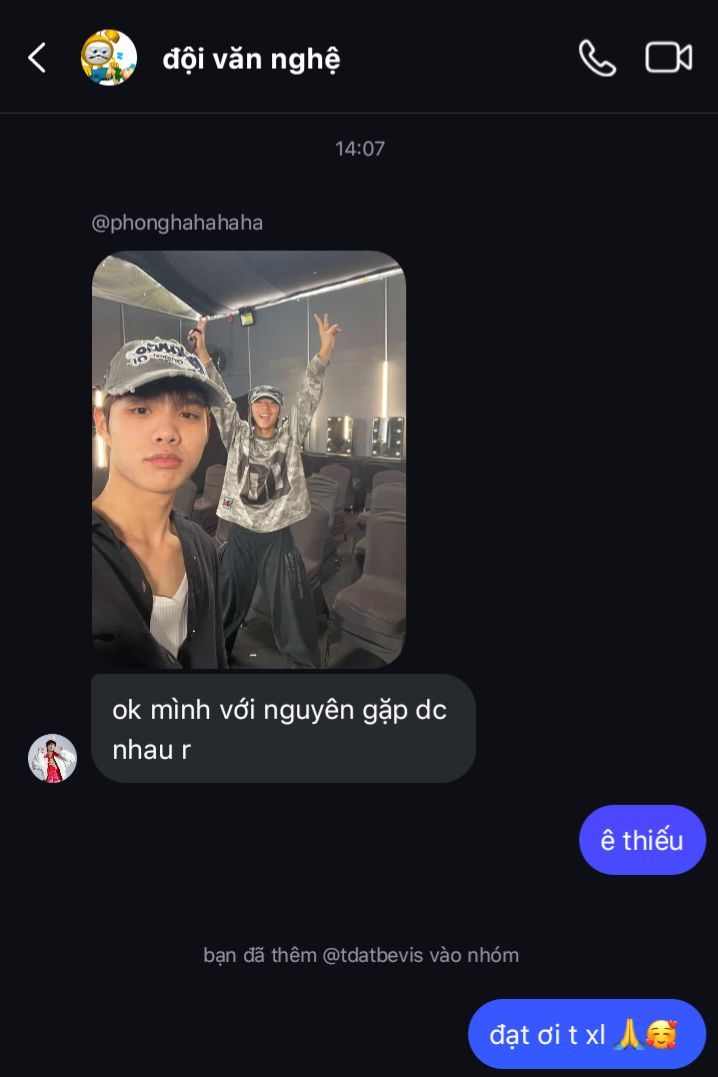The width and height of the screenshot is (718, 1077).
Task: Go back from the đội văn nghệ chat
Action: pyautogui.click(x=37, y=58)
